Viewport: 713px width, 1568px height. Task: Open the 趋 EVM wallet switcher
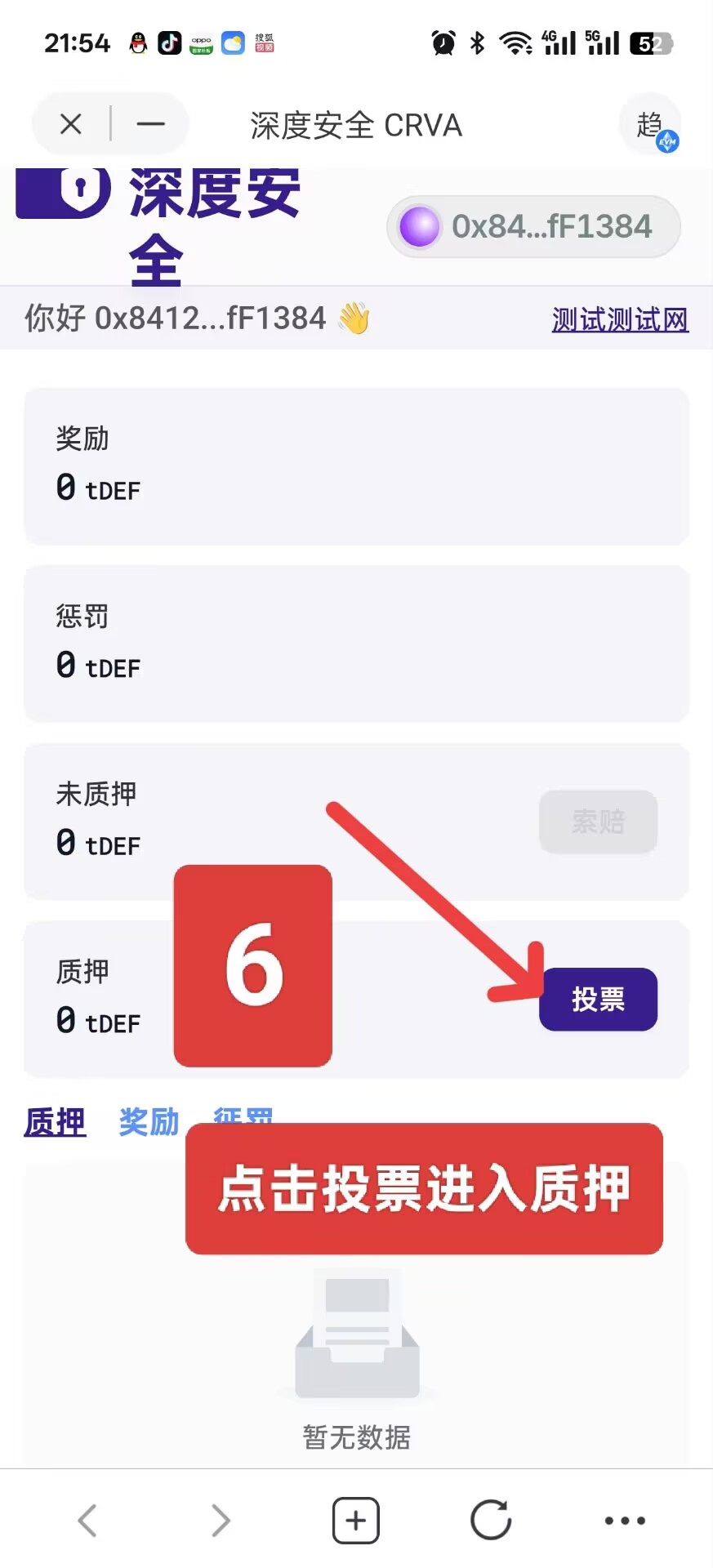pyautogui.click(x=651, y=126)
